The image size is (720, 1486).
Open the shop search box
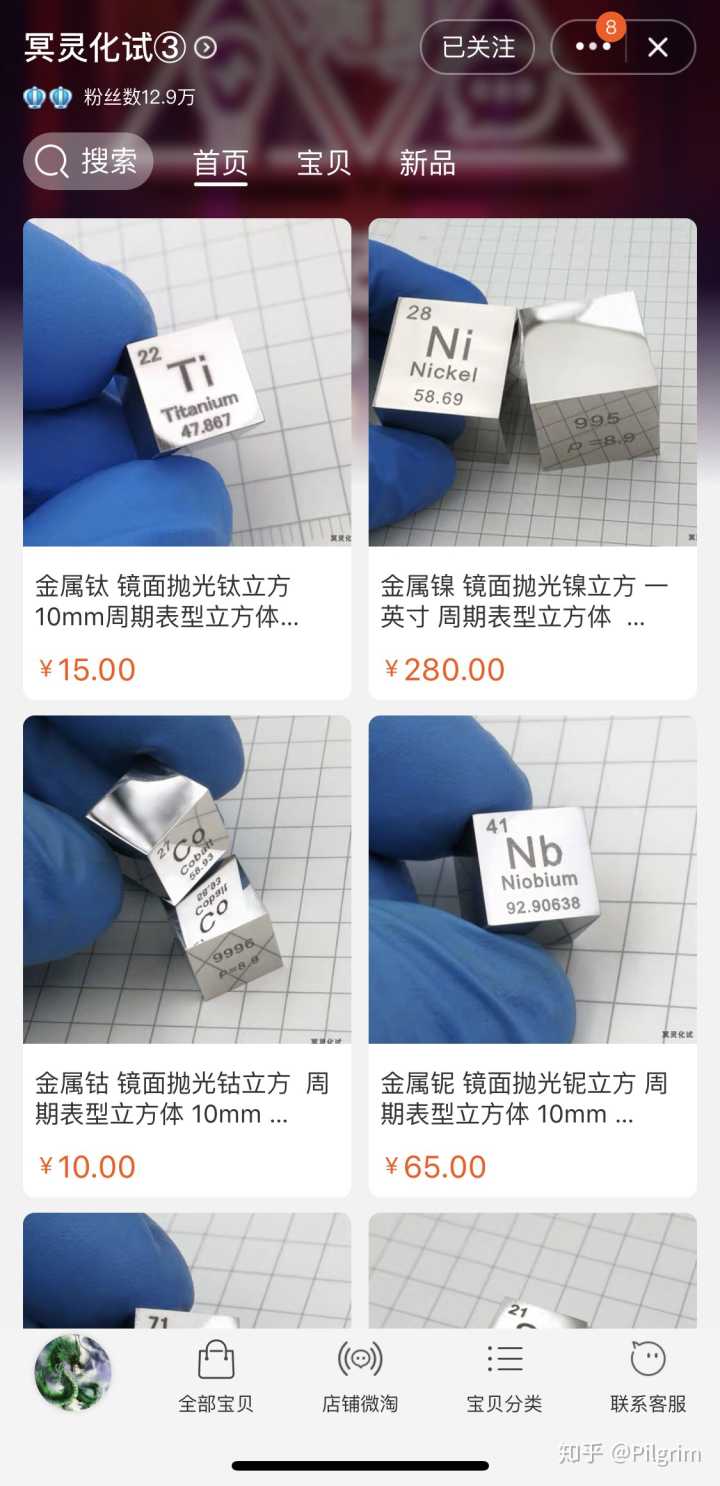(x=88, y=162)
